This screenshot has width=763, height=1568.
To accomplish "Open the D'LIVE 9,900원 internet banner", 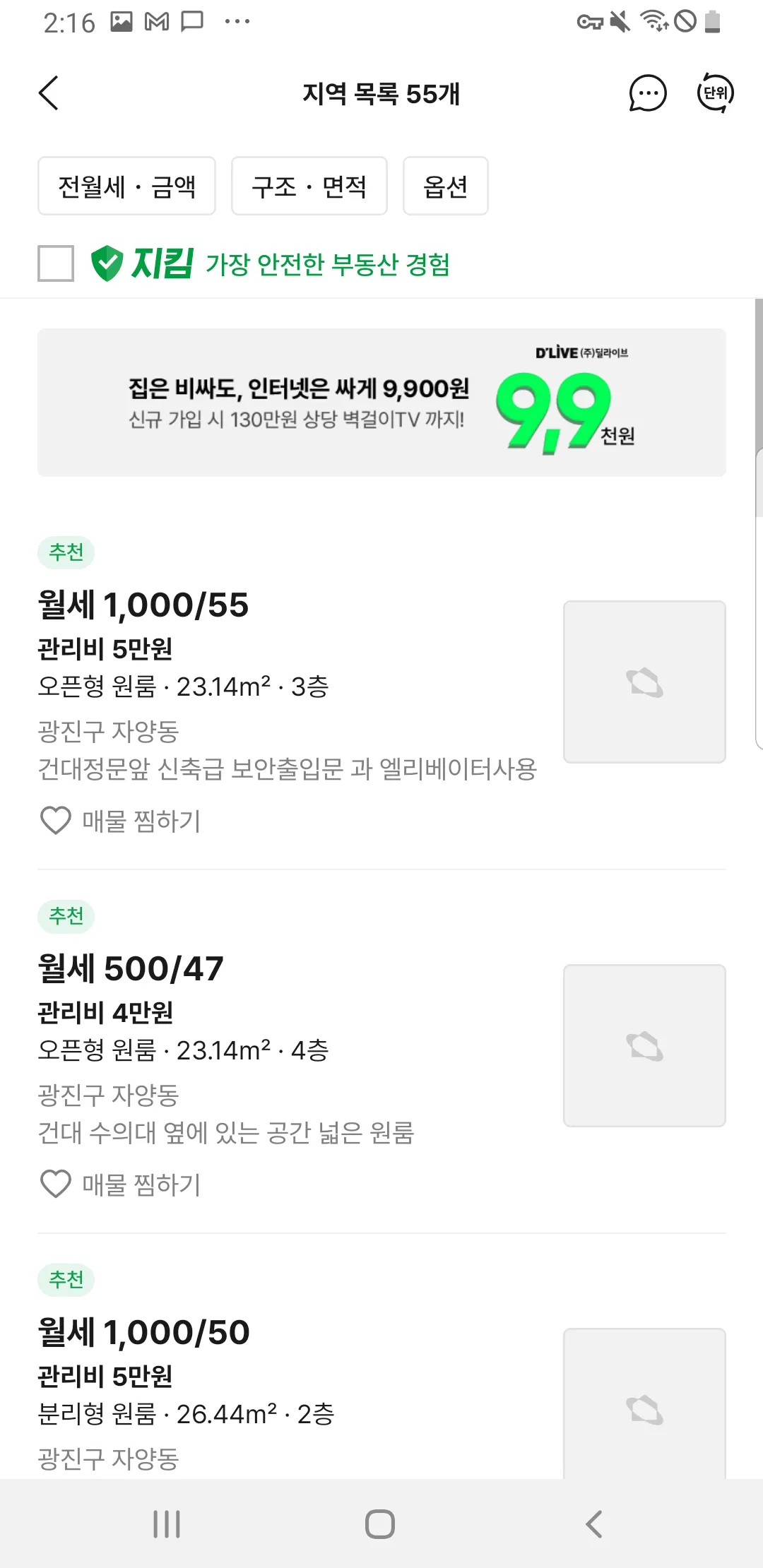I will point(381,403).
